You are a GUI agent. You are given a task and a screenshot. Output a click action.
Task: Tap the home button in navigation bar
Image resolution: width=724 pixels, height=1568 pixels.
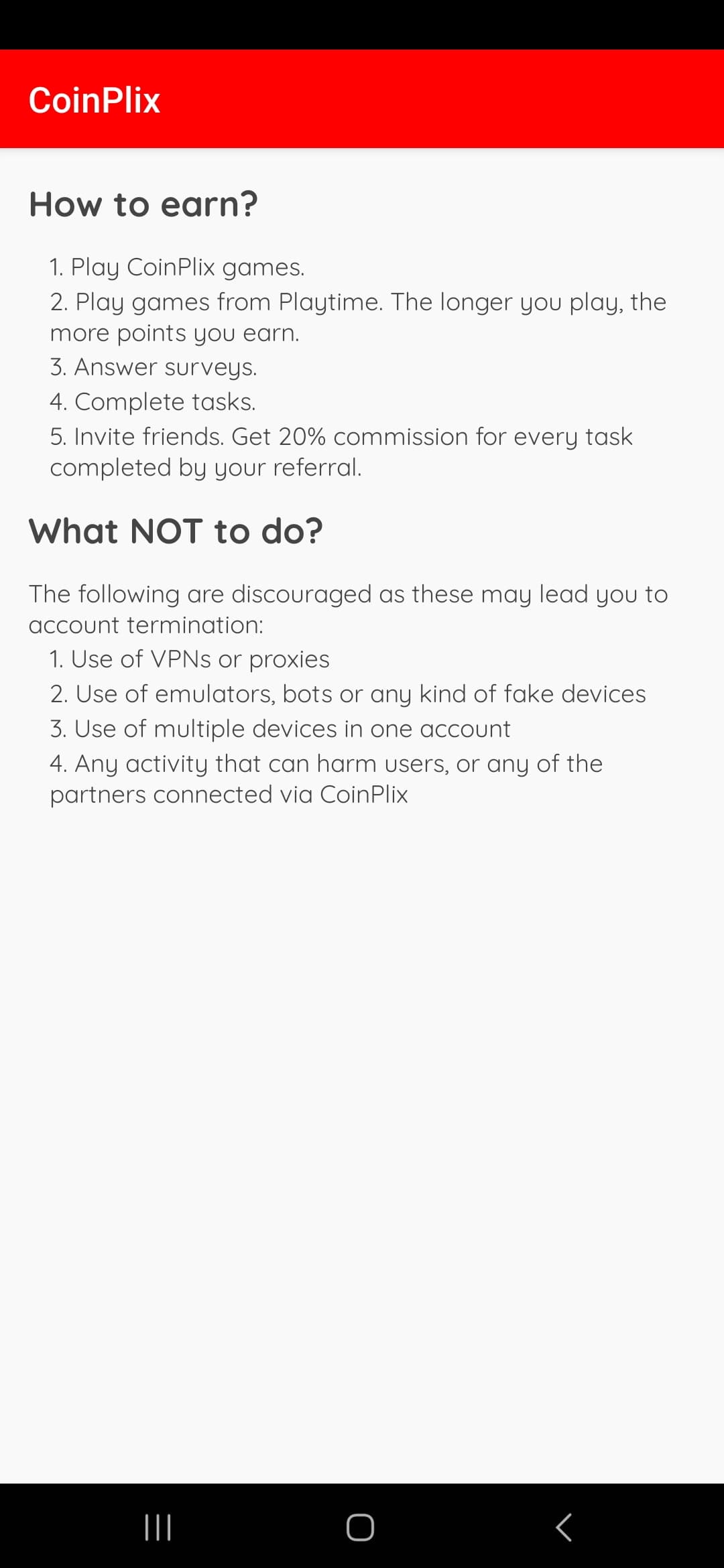coord(360,1527)
